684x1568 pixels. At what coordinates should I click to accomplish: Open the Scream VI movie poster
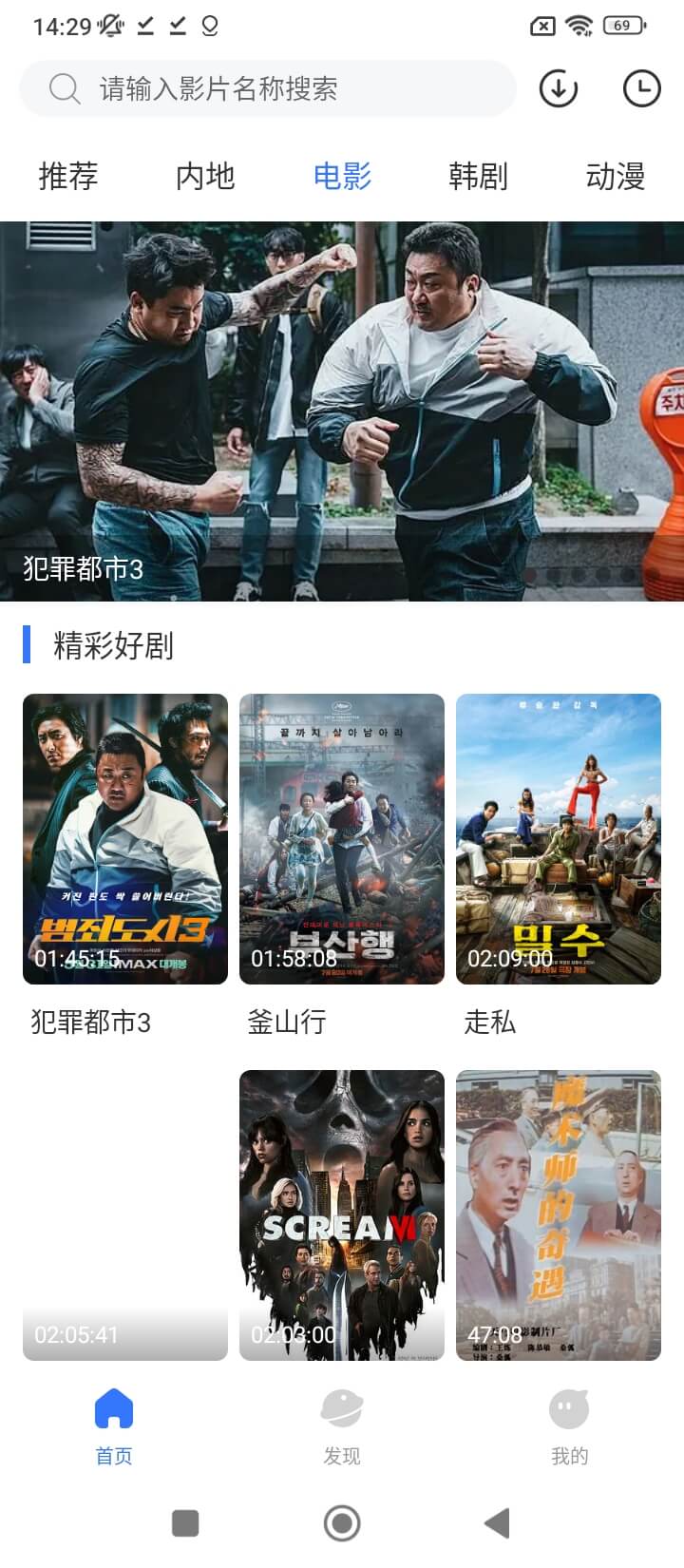[x=342, y=1214]
